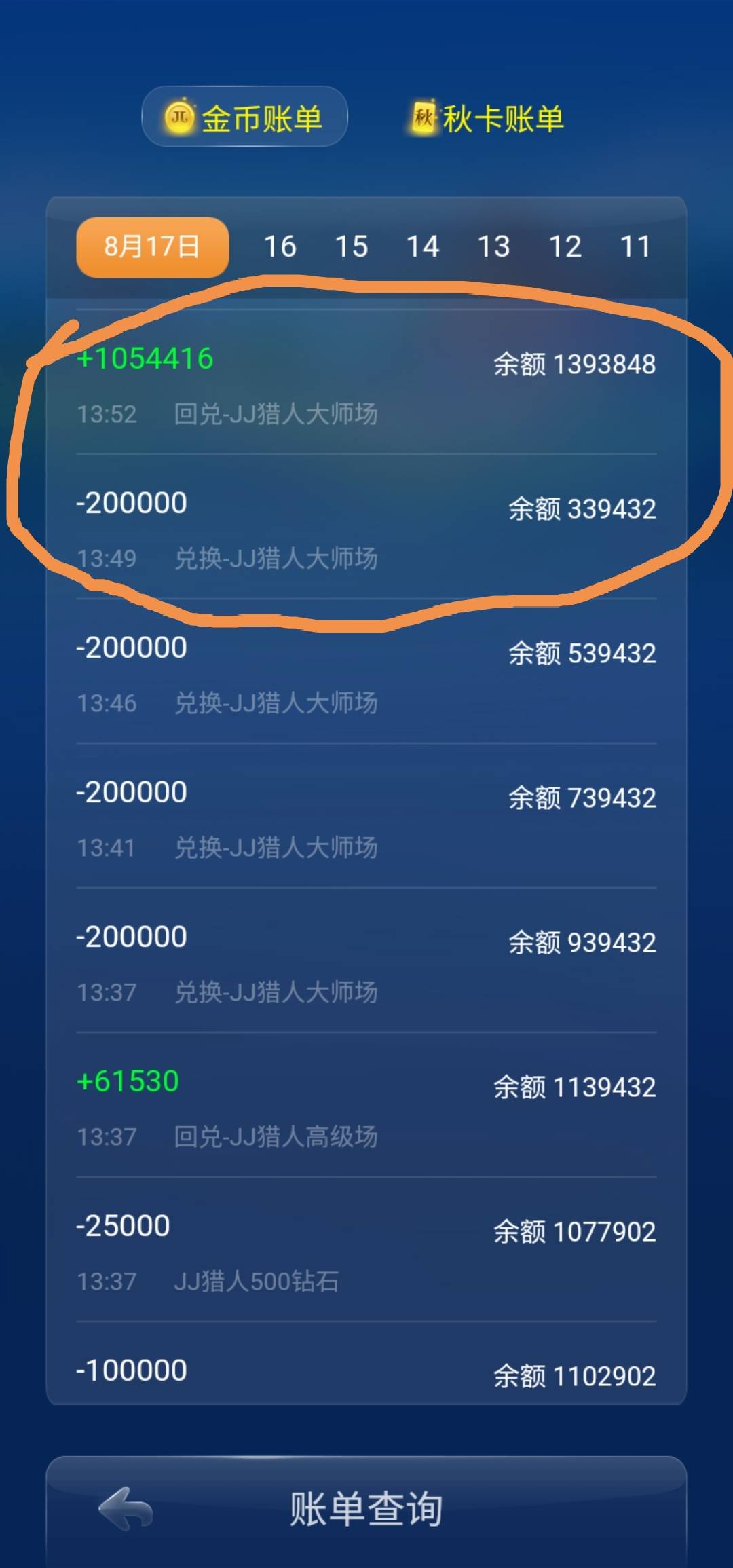
Task: Select the 8月17日 date tab
Action: [152, 246]
